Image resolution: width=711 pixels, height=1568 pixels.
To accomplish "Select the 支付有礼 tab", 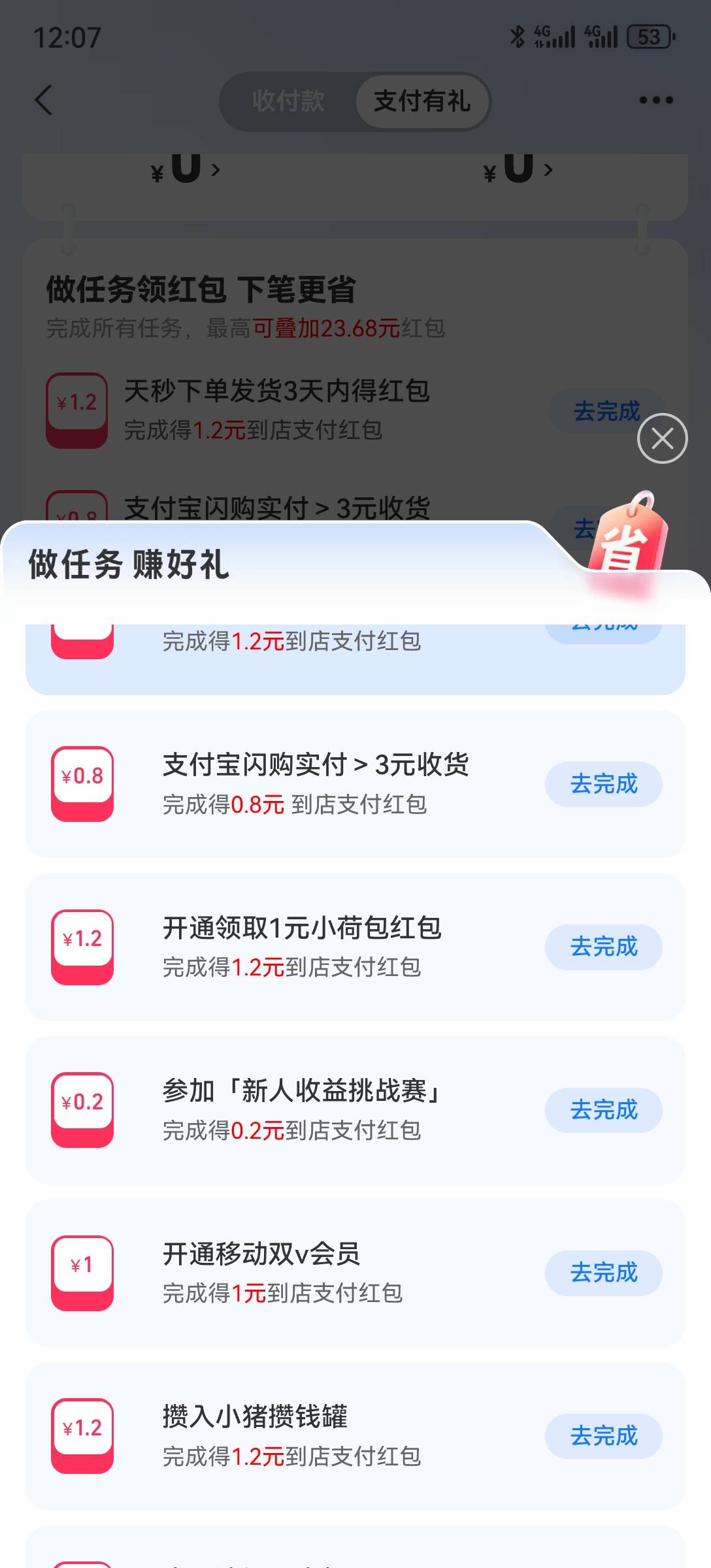I will (422, 101).
